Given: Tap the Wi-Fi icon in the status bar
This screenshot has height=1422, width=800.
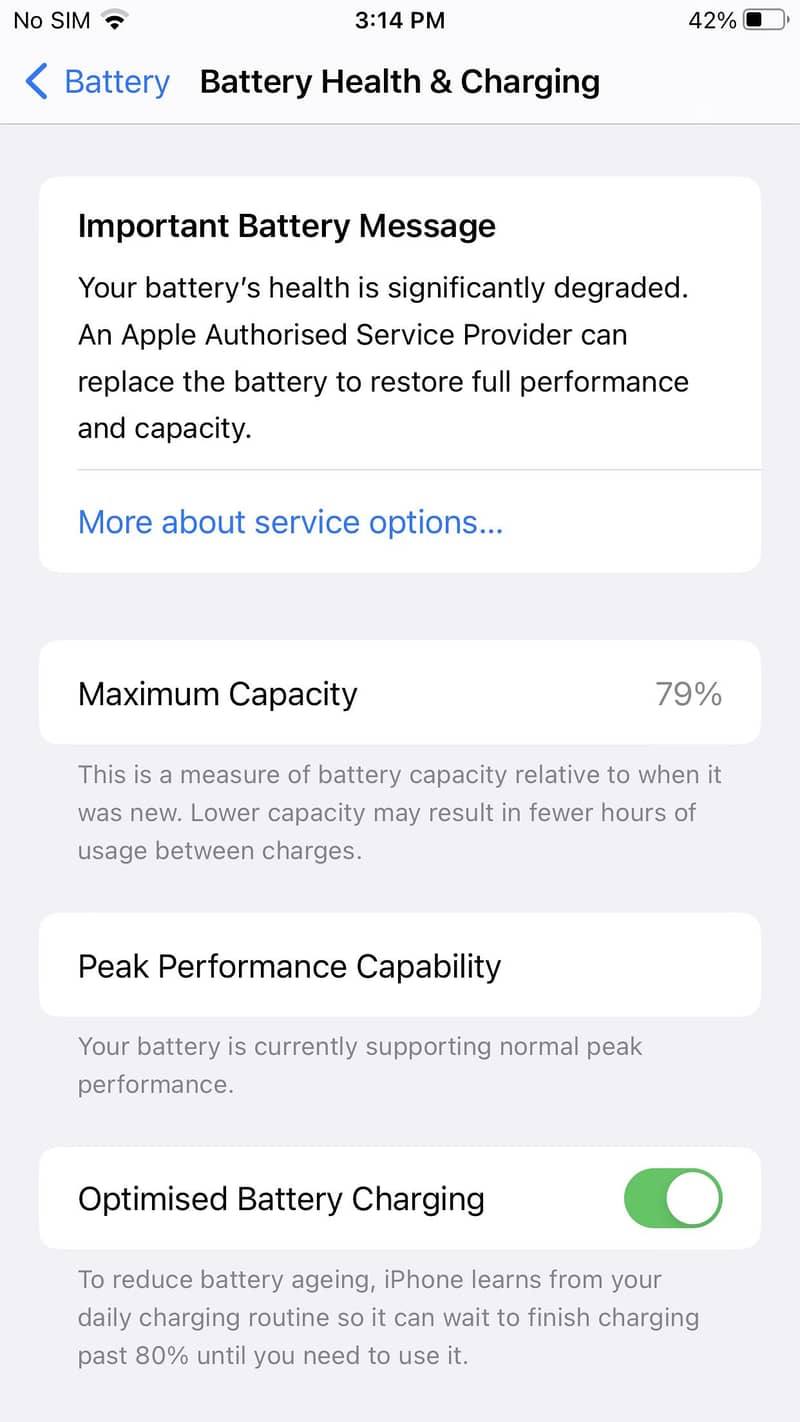Looking at the screenshot, I should [115, 18].
